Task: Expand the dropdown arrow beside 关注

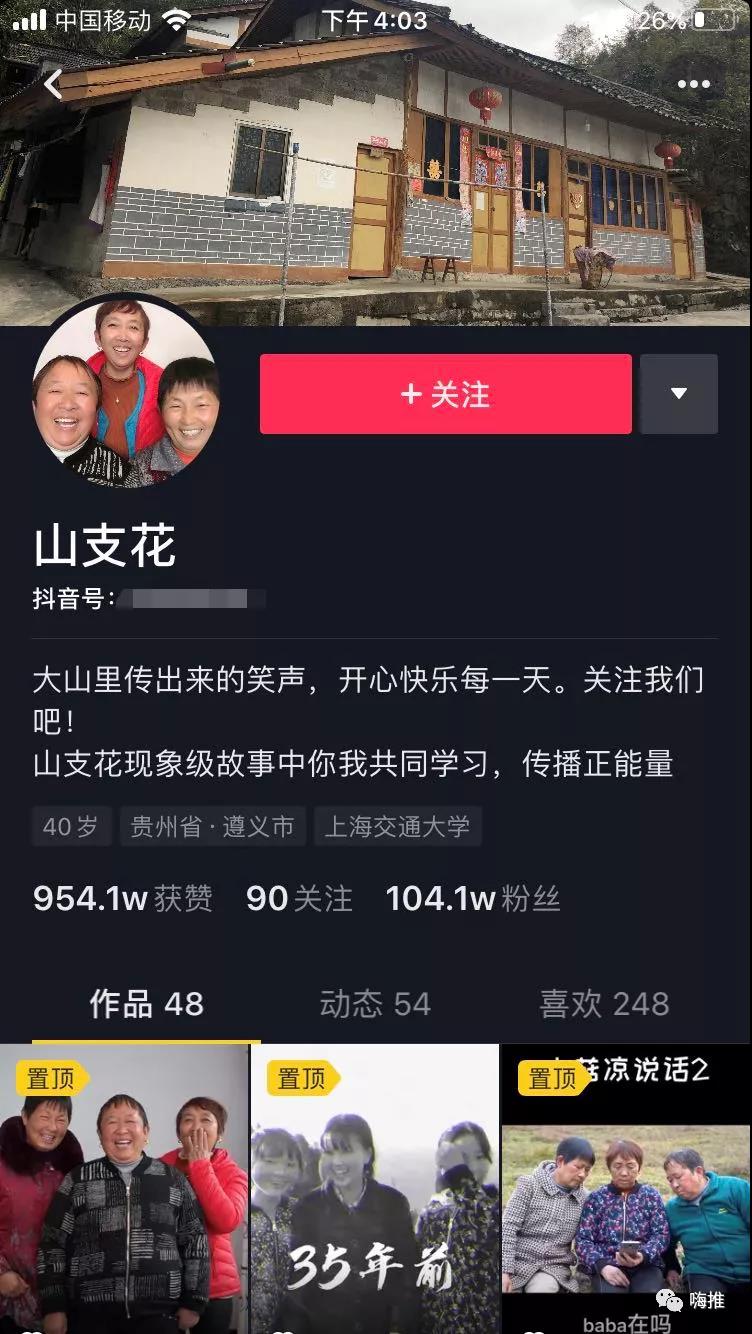Action: pyautogui.click(x=679, y=394)
